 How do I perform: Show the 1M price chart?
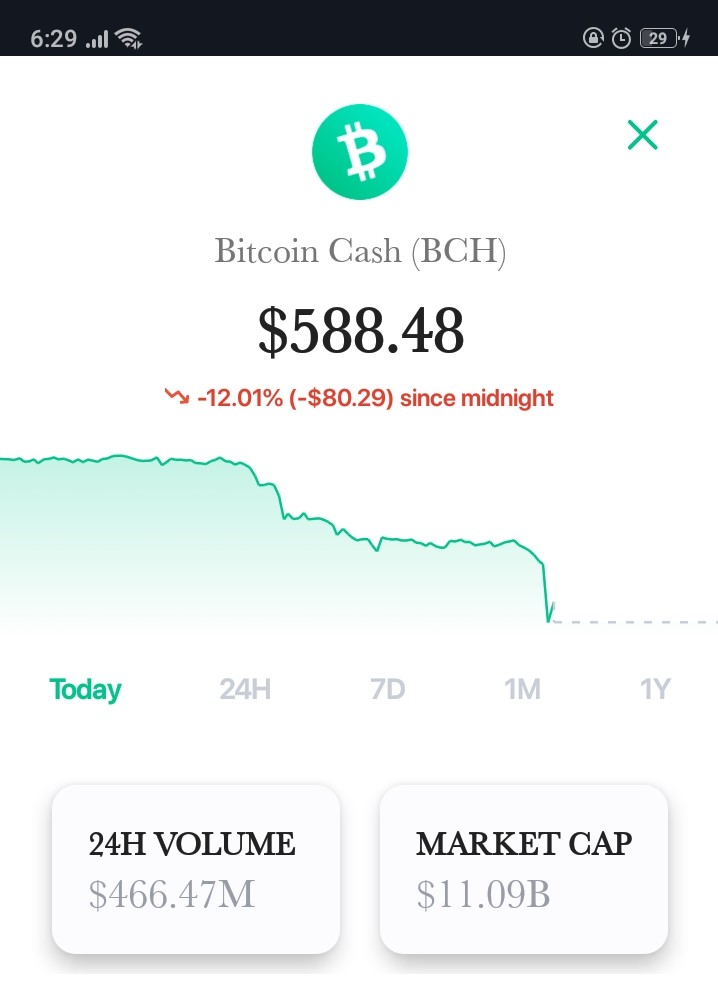tap(522, 689)
